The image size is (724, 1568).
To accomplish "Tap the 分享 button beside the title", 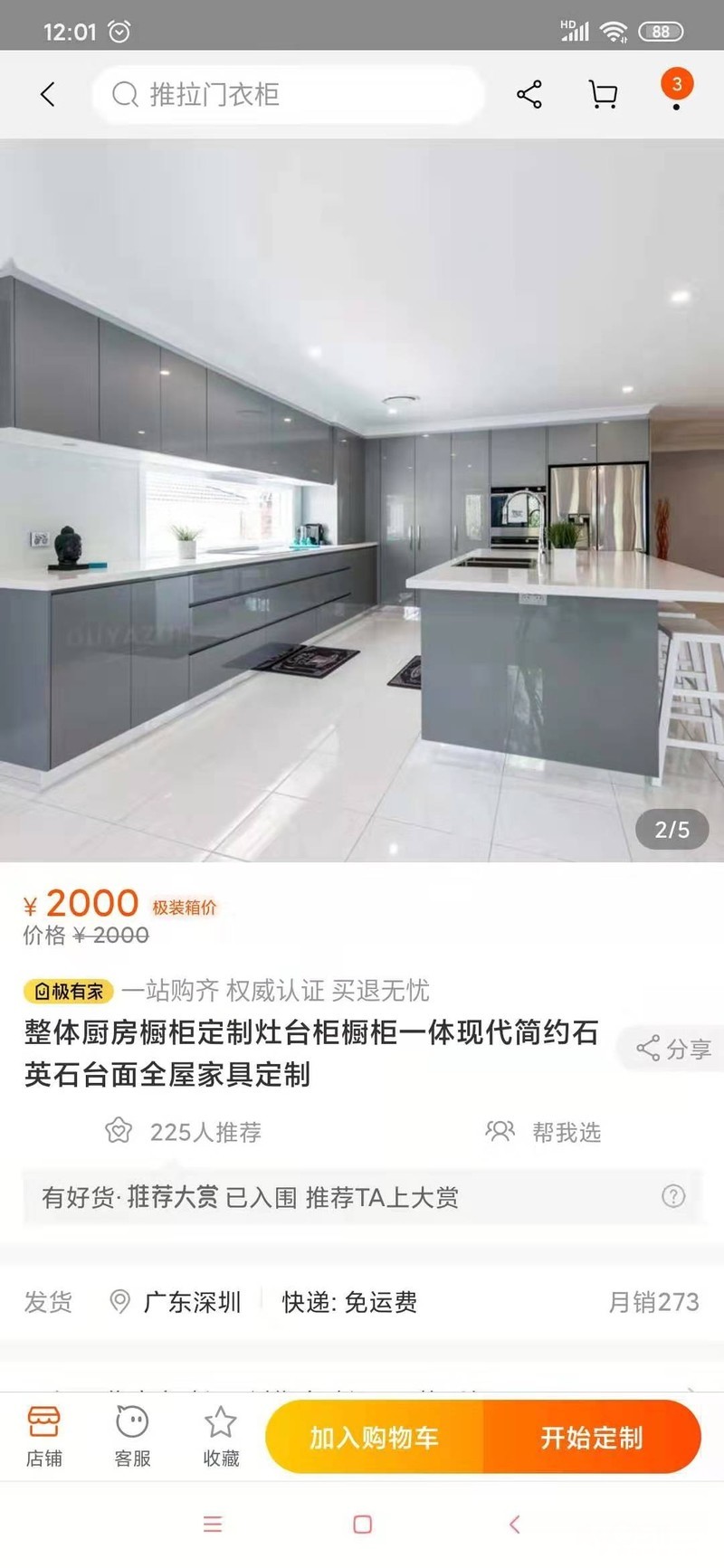I will [673, 1049].
